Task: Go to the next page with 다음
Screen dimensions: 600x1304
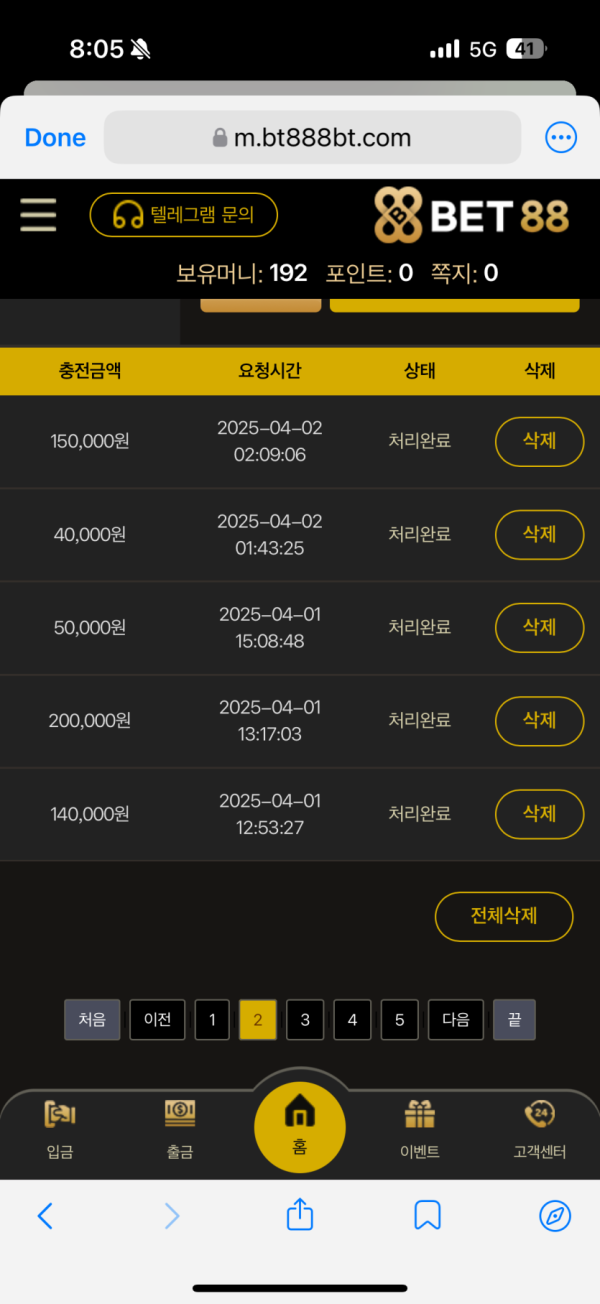Action: [456, 1020]
